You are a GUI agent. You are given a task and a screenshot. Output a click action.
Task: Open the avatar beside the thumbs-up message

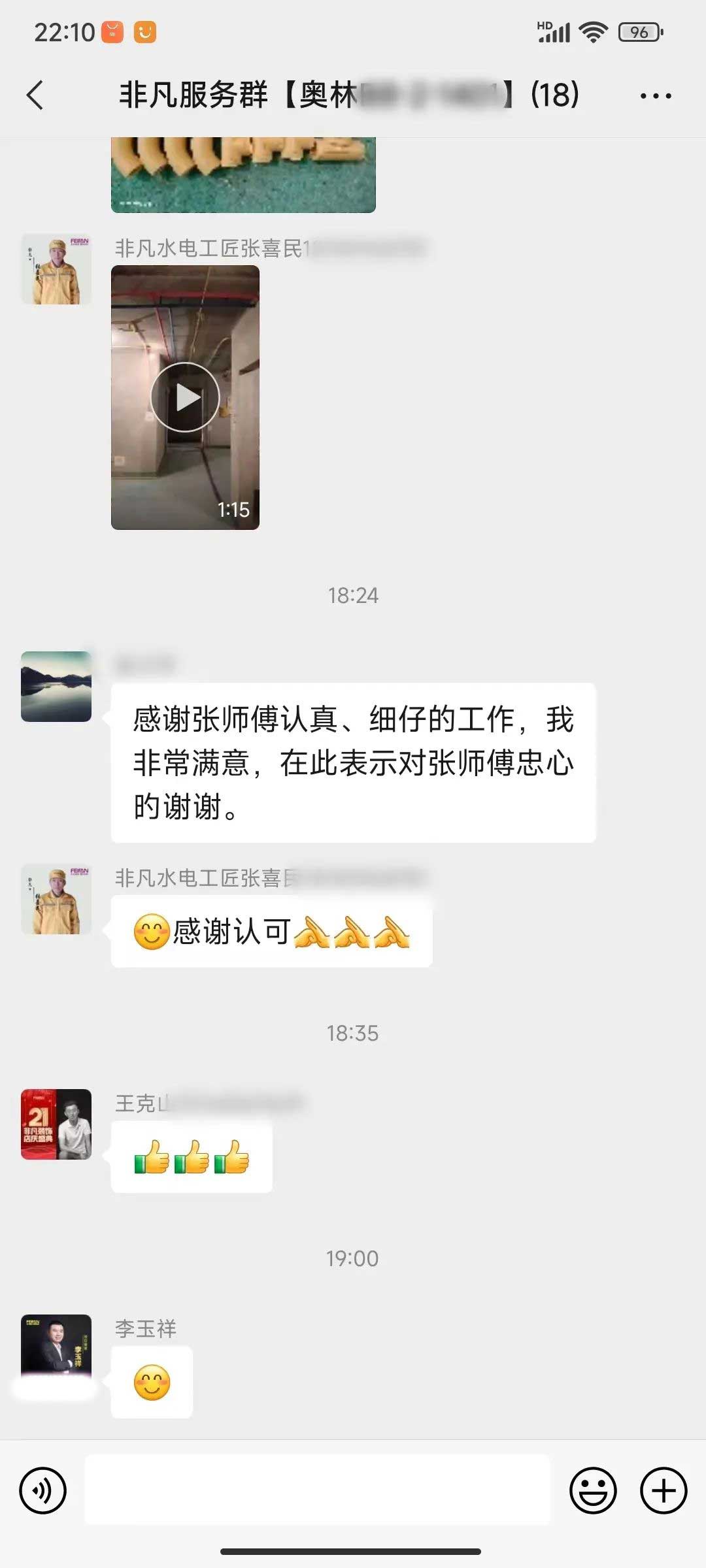point(56,1124)
